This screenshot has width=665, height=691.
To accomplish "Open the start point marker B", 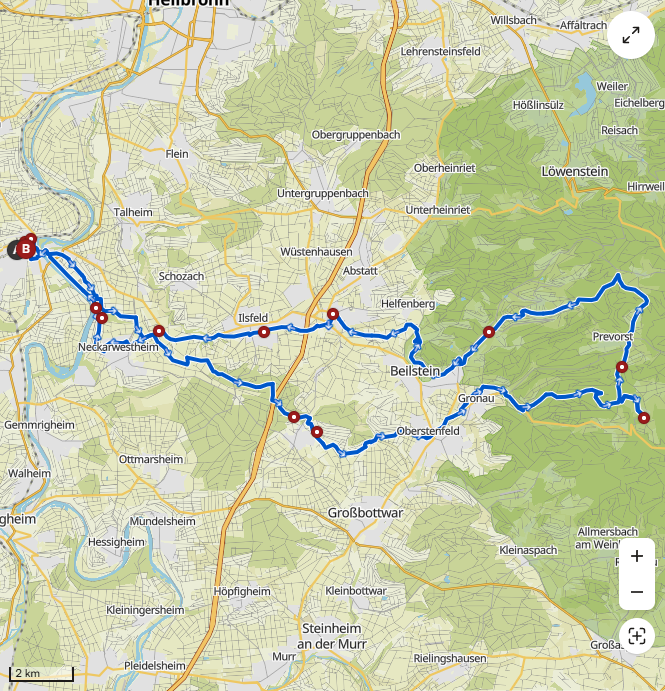I will coord(26,249).
